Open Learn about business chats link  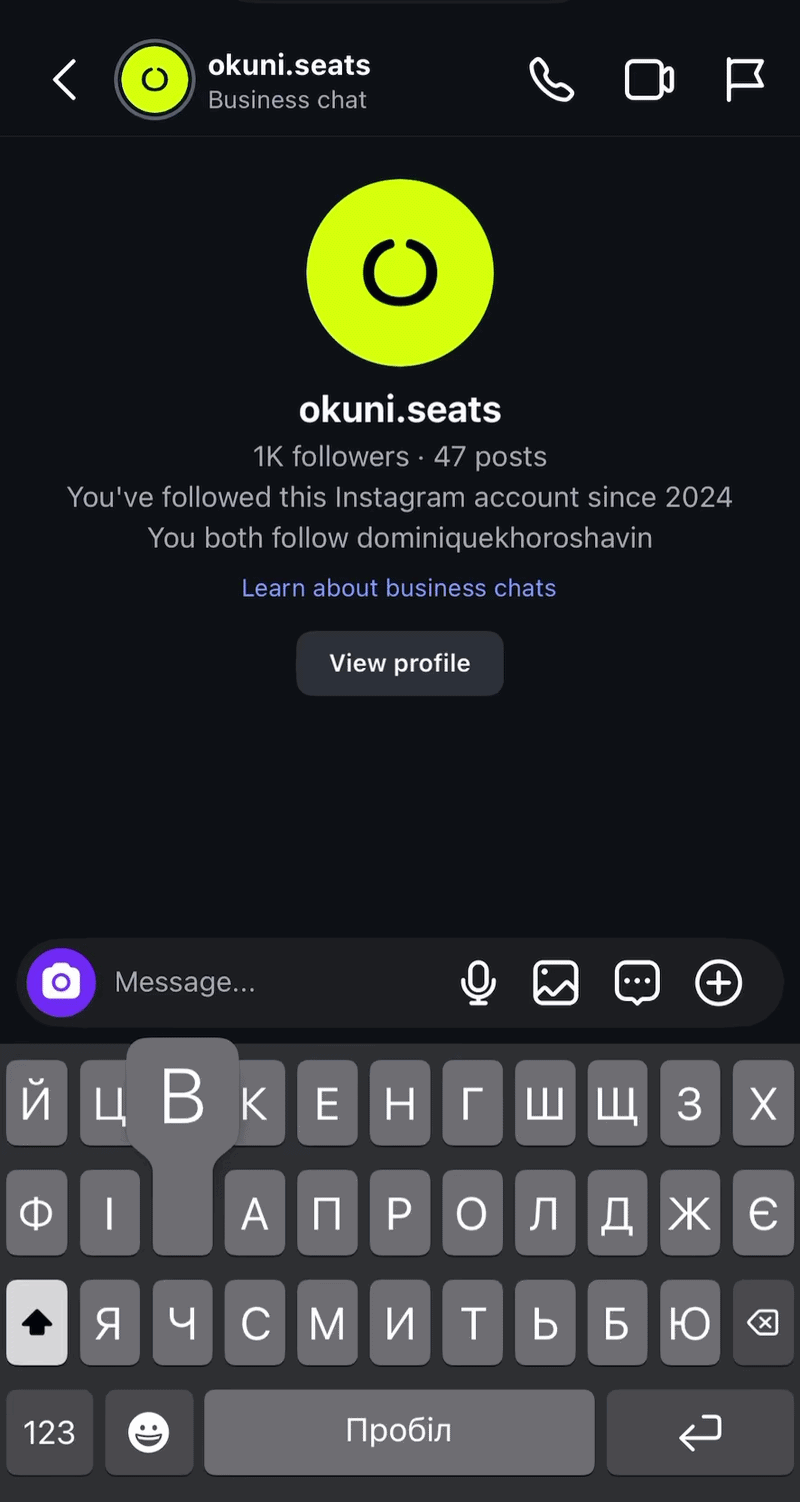click(x=399, y=587)
